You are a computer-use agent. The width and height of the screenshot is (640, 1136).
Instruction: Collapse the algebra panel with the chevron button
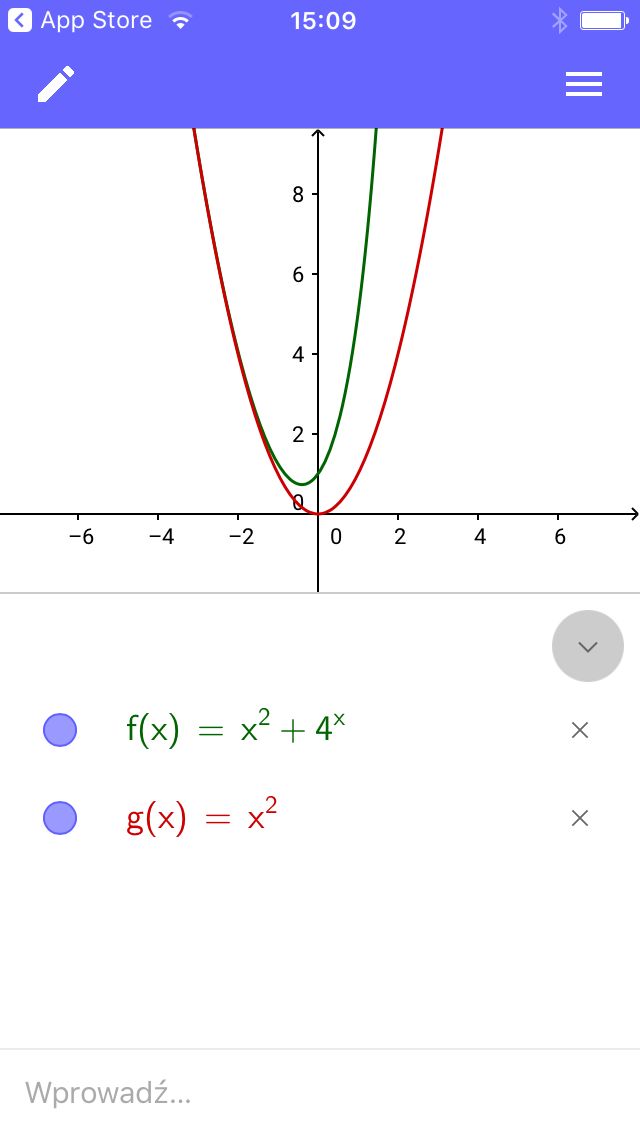pos(587,646)
